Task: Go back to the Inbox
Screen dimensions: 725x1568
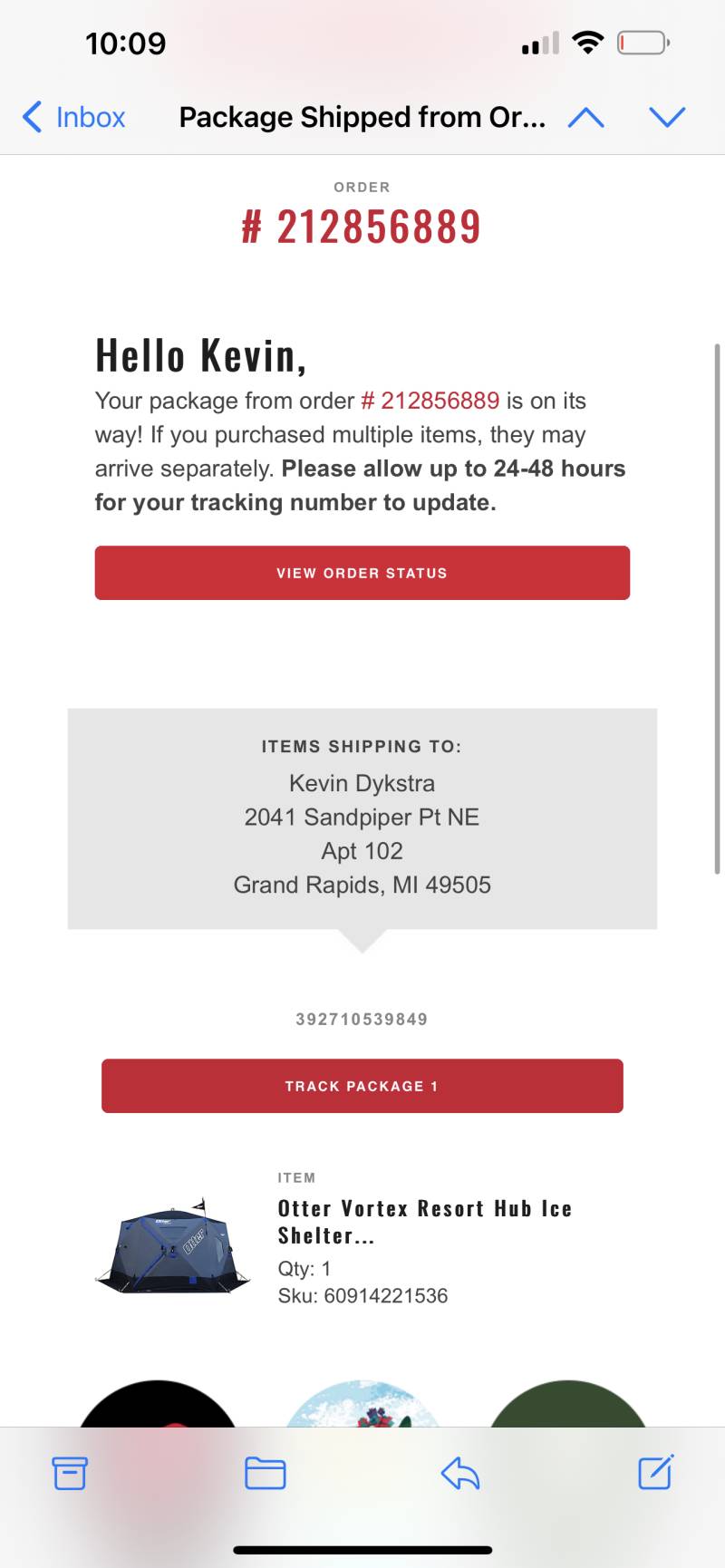Action: (73, 117)
